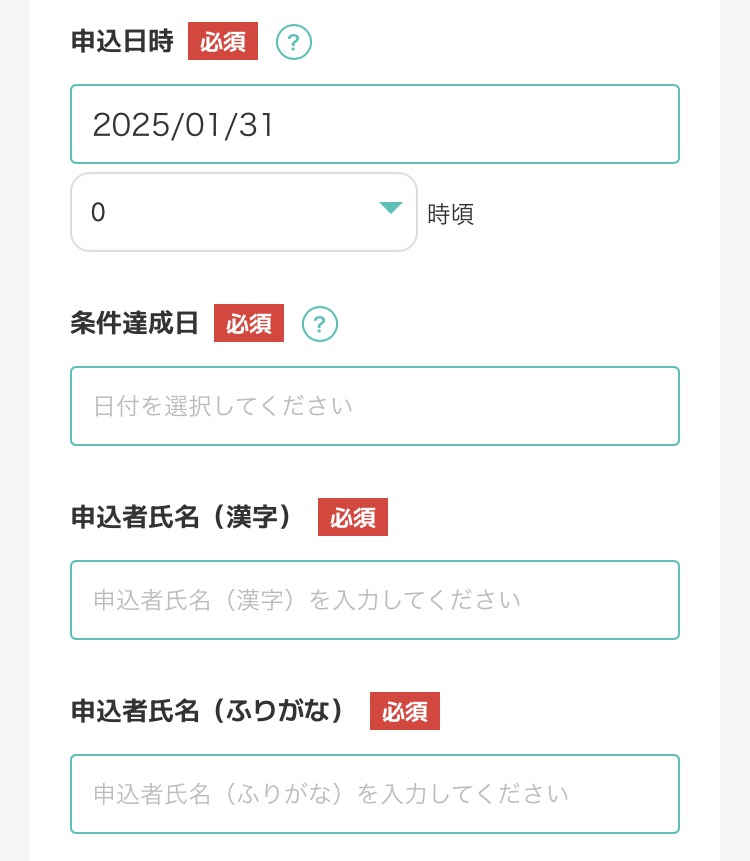Expand the hour dropdown showing 0

(243, 212)
